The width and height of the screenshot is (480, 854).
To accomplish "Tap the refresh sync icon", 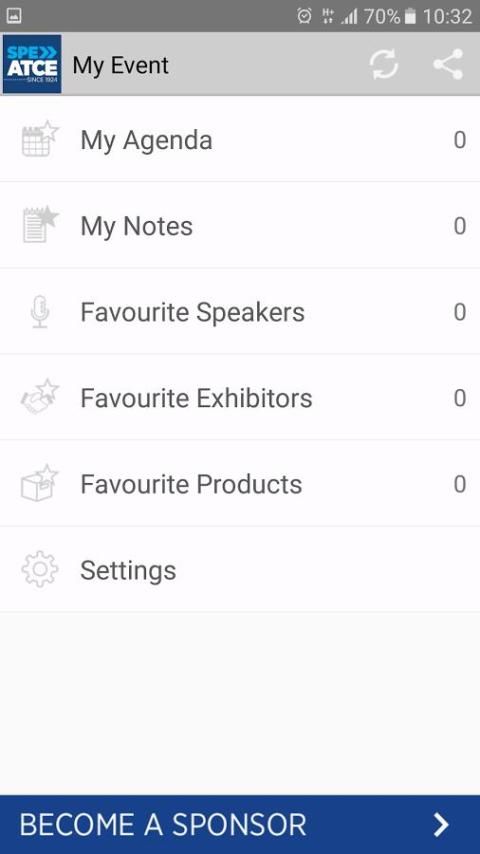I will point(384,65).
